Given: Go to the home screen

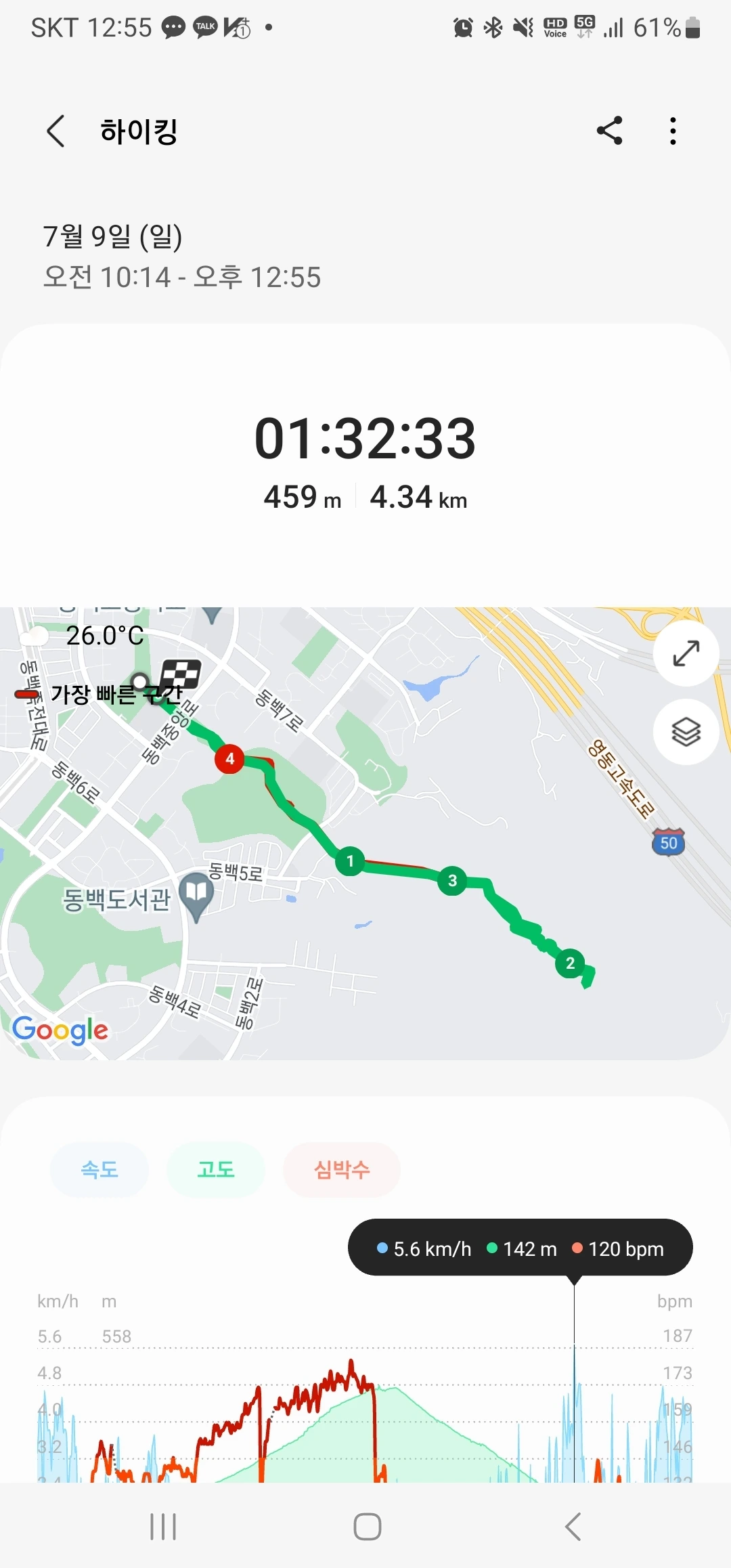Looking at the screenshot, I should (367, 1527).
